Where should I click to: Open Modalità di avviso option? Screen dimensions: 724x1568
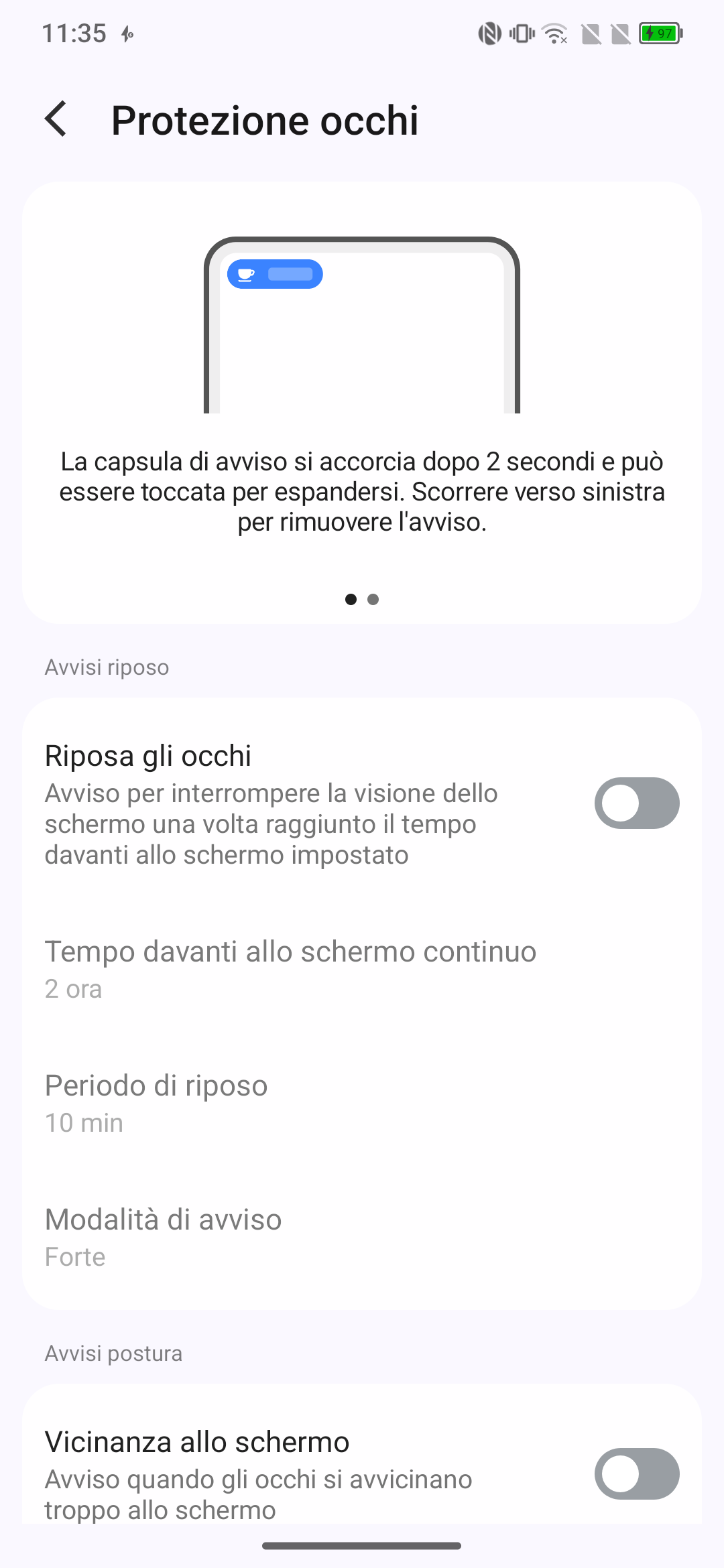tap(362, 1237)
